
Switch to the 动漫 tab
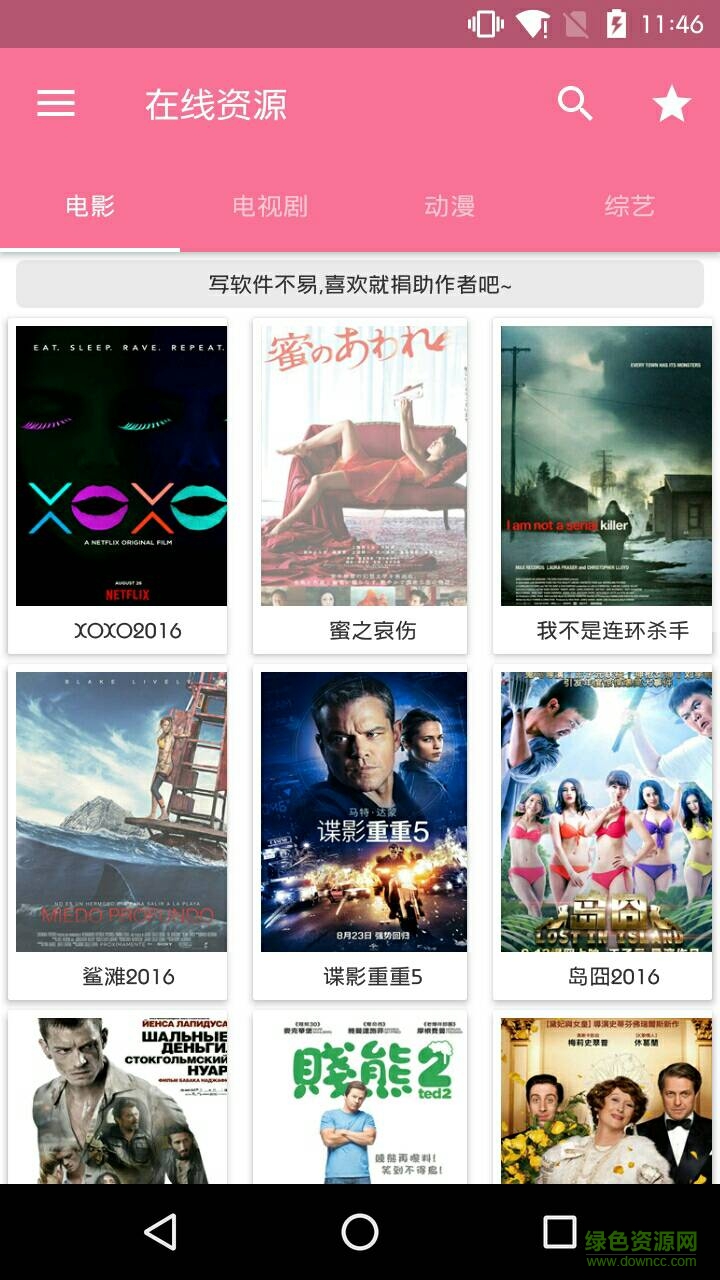[x=449, y=206]
